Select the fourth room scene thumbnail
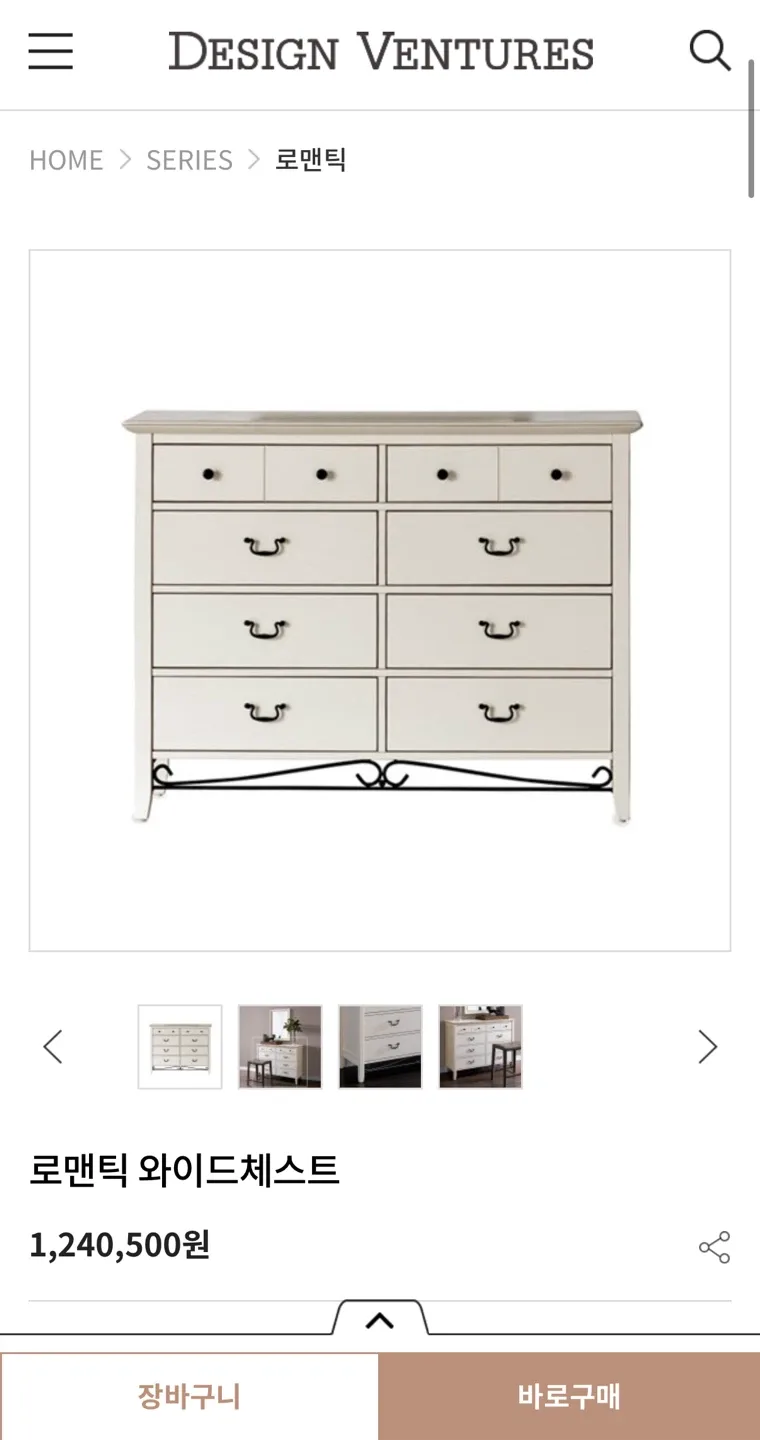This screenshot has width=760, height=1440. [480, 1047]
